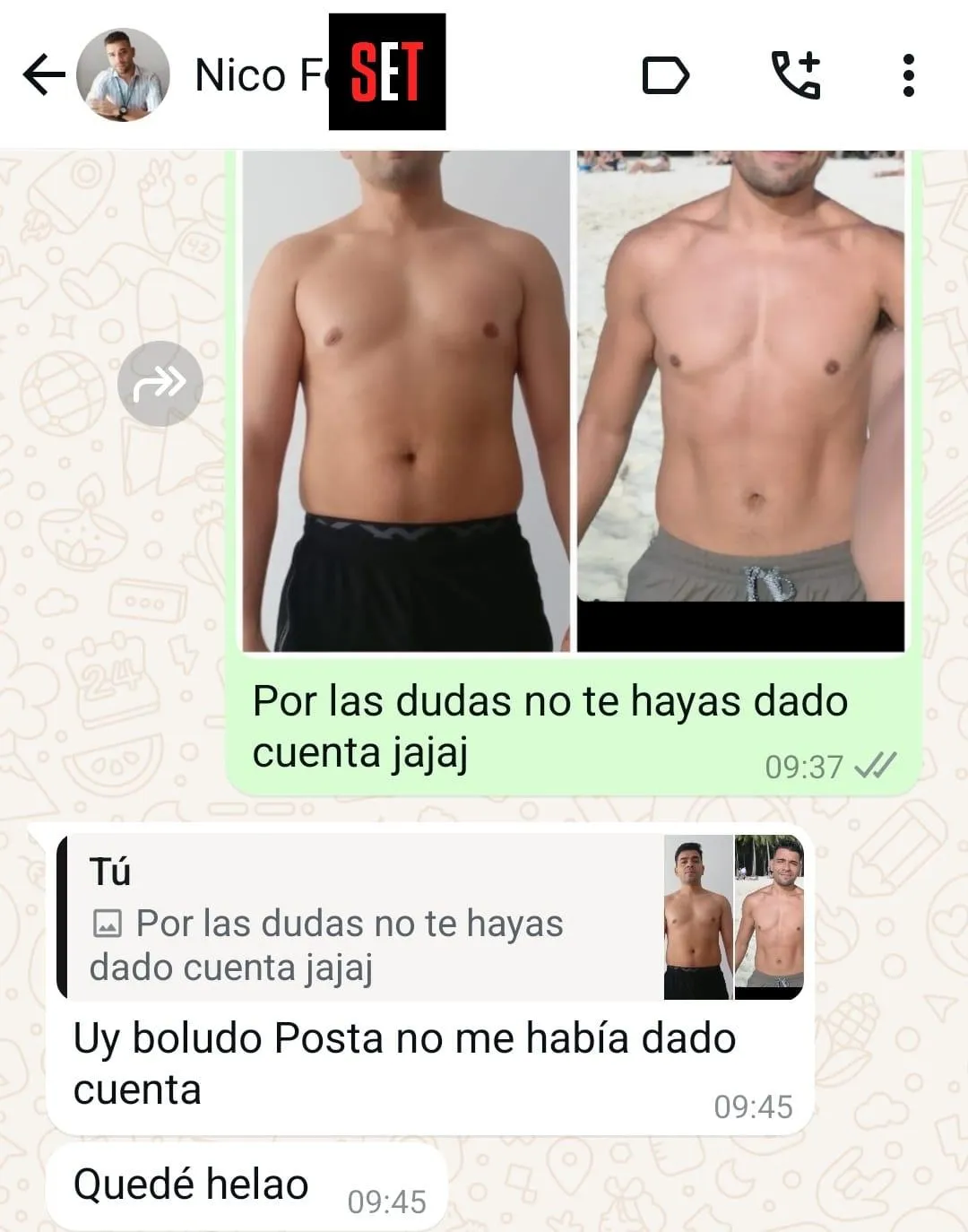Jump to the quoted message from Tú
968x1232 pixels.
tap(430, 917)
